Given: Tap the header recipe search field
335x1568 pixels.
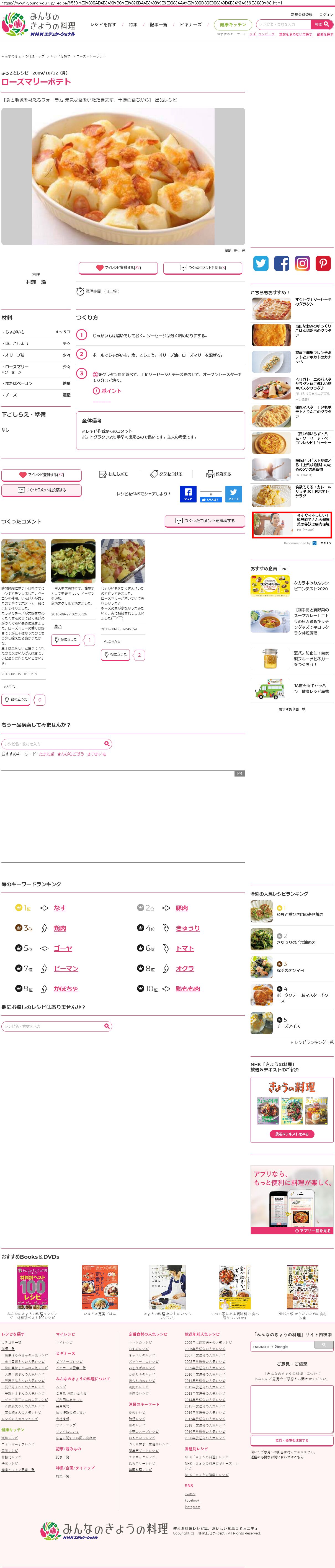Looking at the screenshot, I should (x=283, y=24).
